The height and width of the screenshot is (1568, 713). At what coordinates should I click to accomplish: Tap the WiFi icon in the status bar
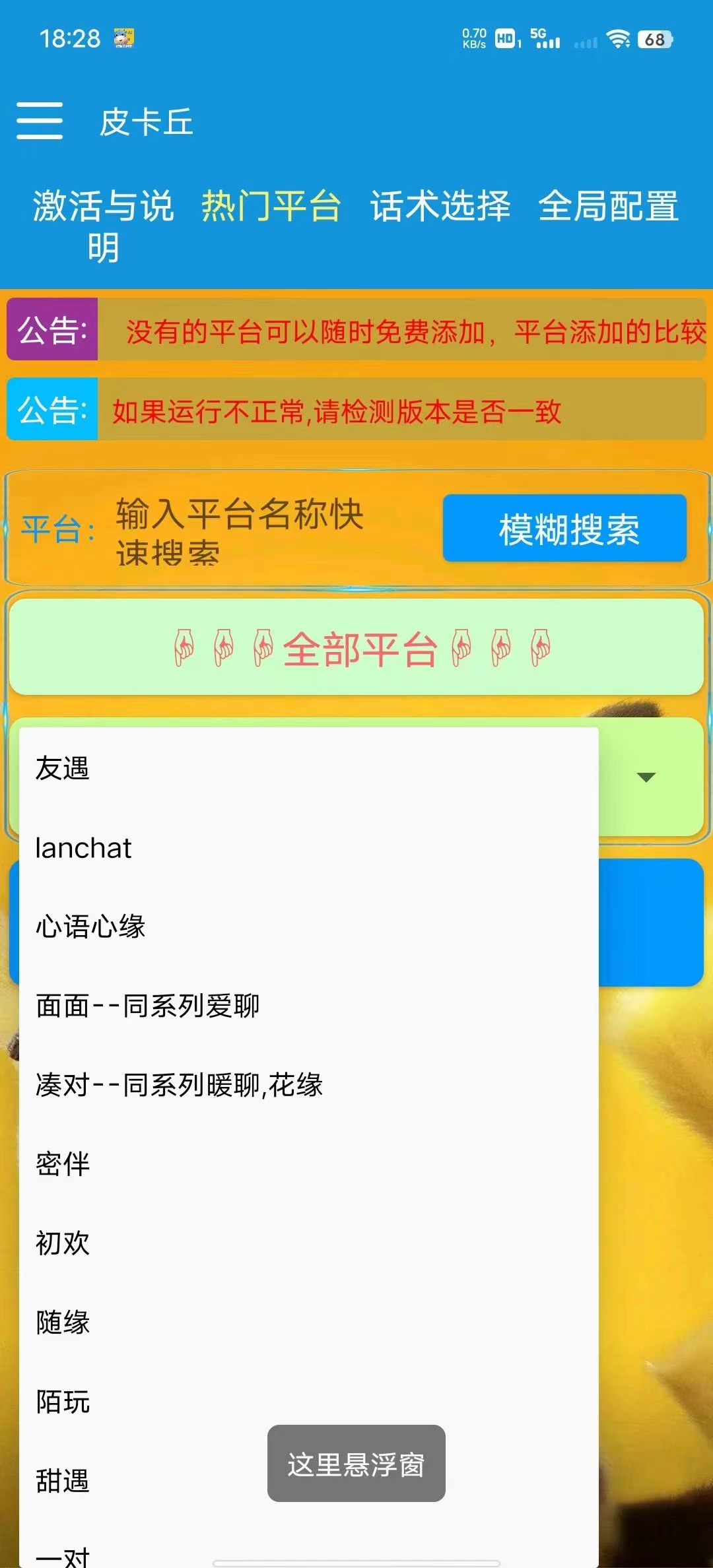(619, 40)
